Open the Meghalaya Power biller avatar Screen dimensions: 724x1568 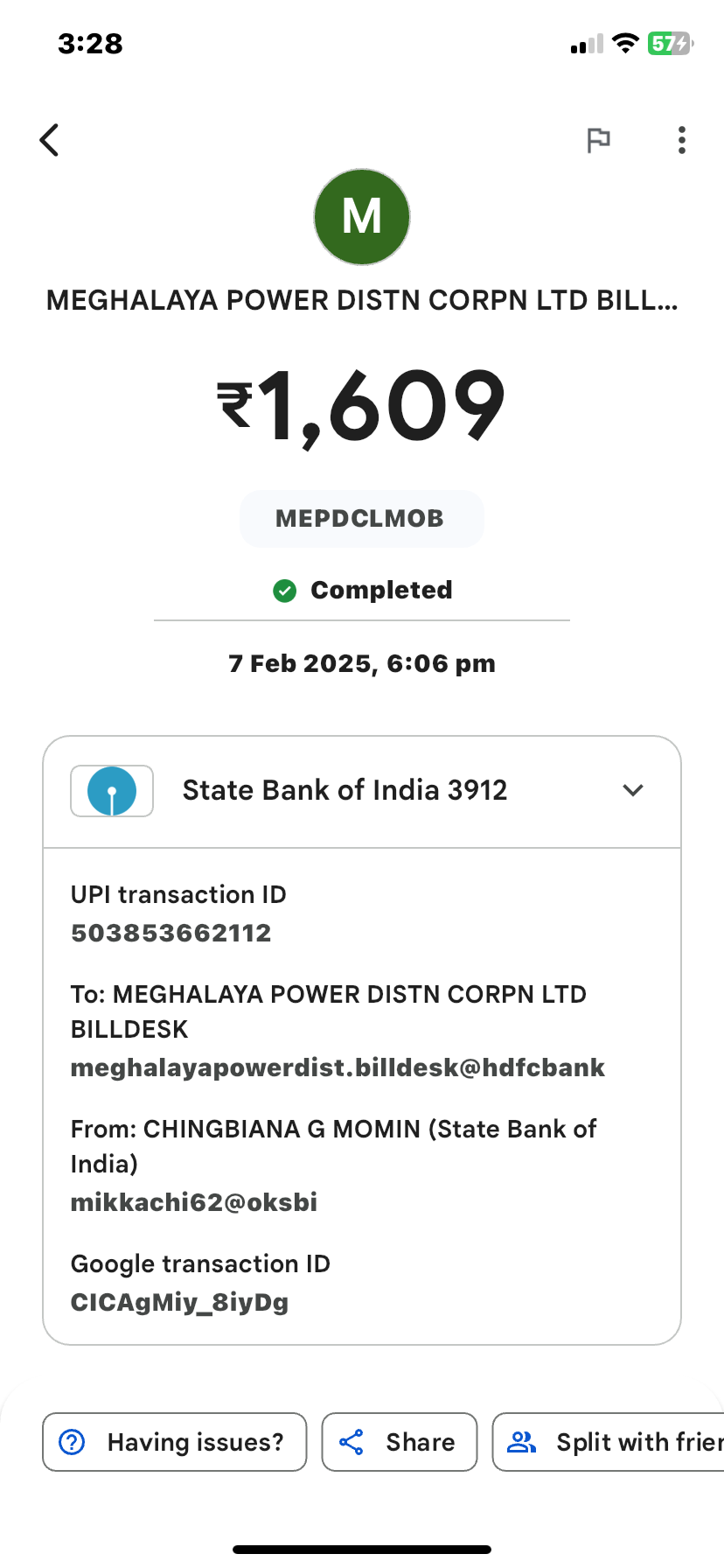362,217
